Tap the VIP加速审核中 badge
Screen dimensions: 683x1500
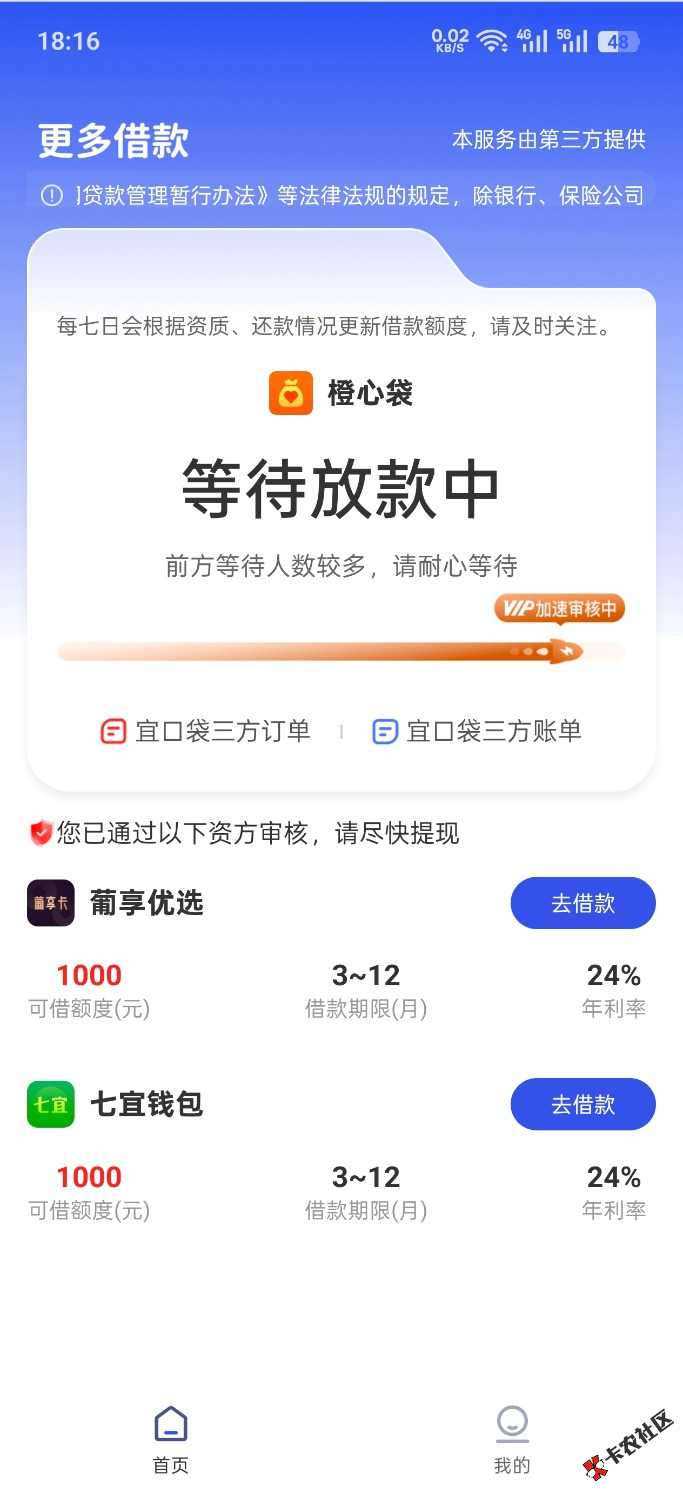click(x=560, y=609)
